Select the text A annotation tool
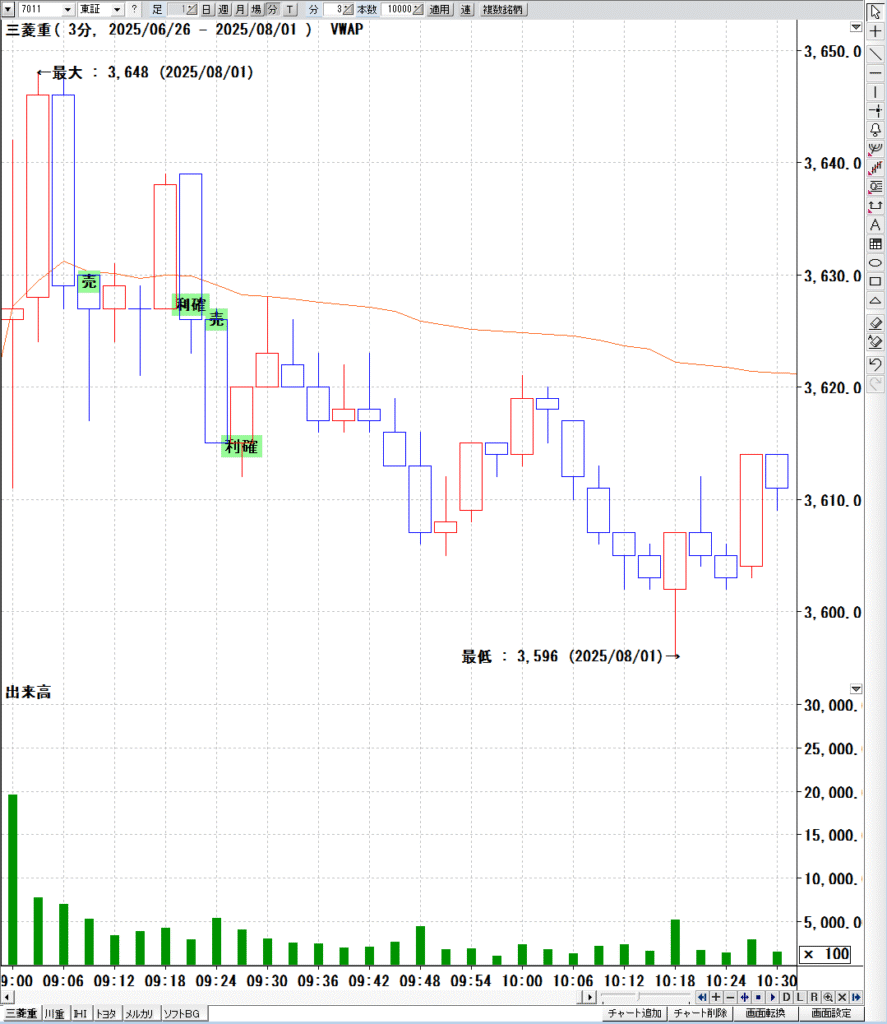Image resolution: width=887 pixels, height=1024 pixels. [x=876, y=225]
